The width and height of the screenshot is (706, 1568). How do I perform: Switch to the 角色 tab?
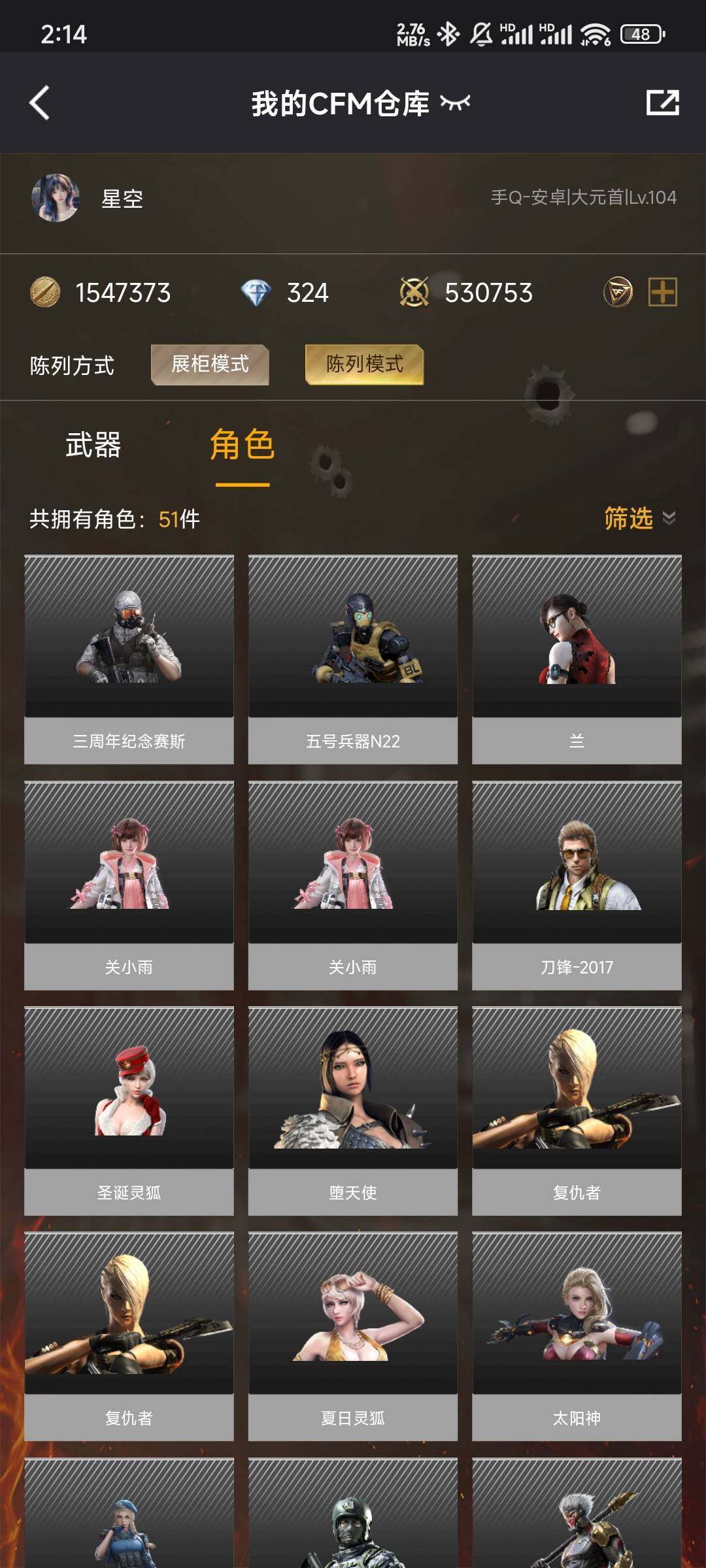[242, 446]
